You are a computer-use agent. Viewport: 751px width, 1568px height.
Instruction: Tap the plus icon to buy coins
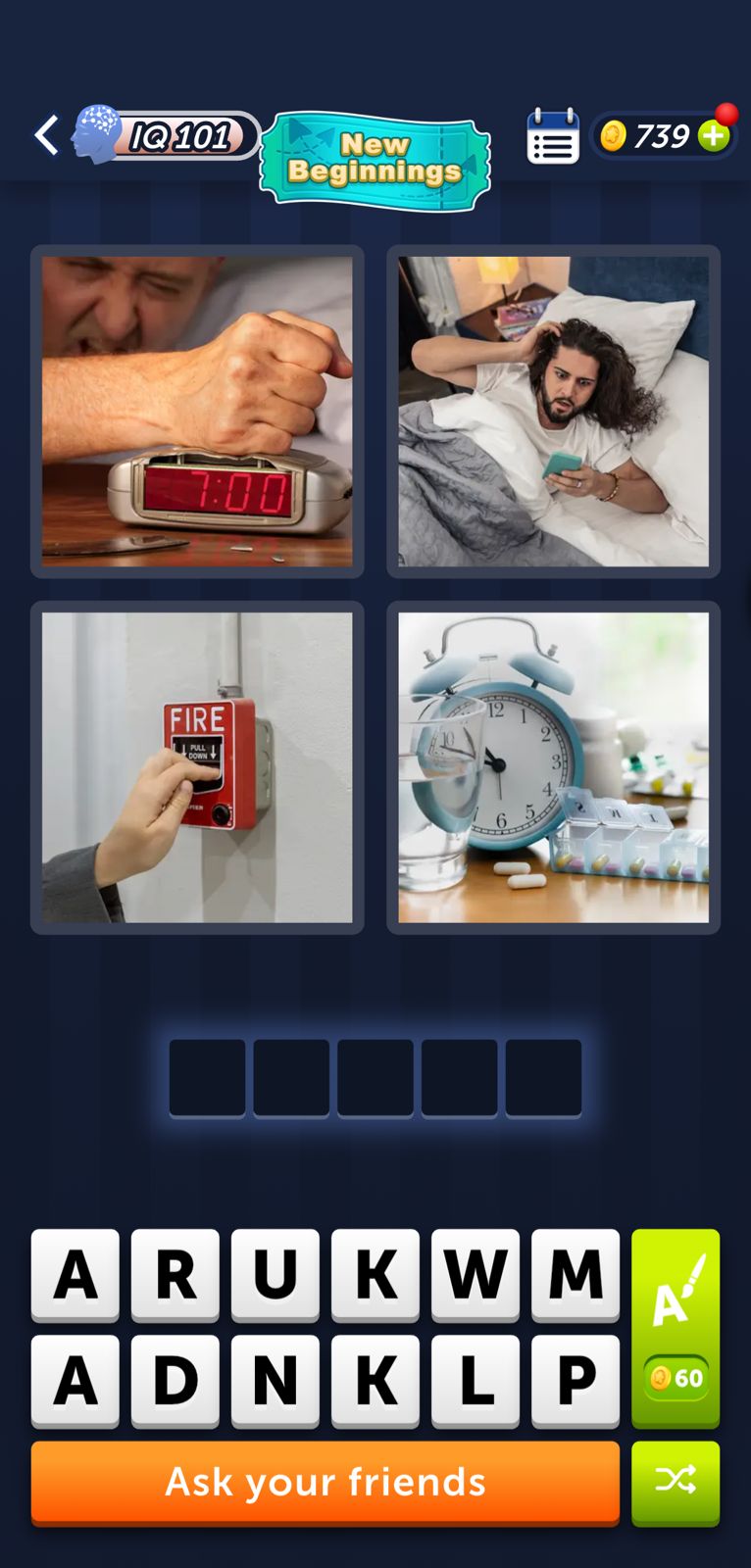click(x=713, y=136)
